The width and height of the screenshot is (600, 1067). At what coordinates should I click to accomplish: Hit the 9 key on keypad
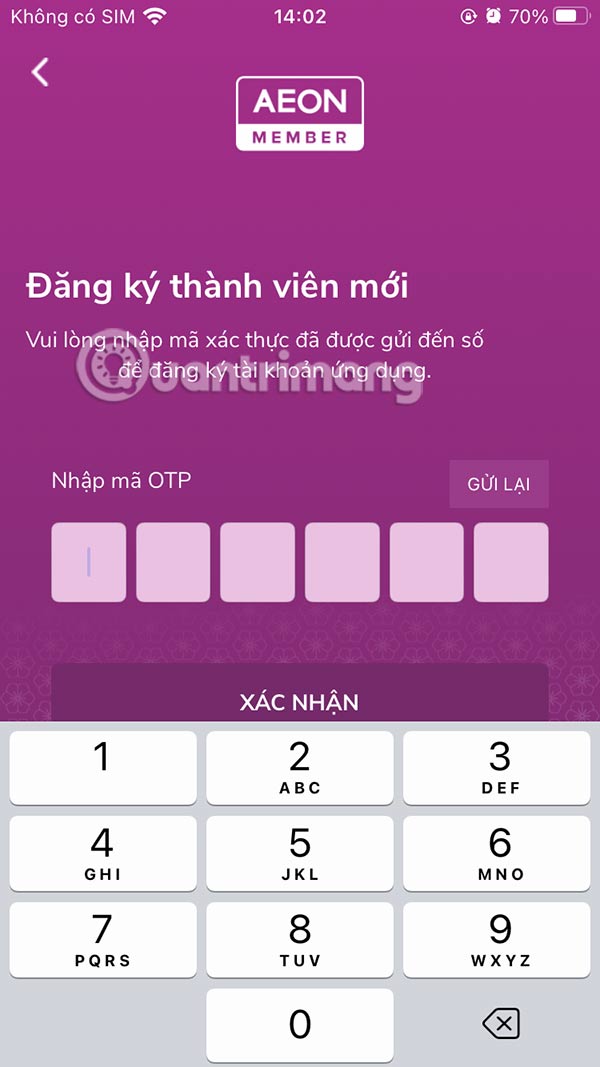(x=499, y=939)
